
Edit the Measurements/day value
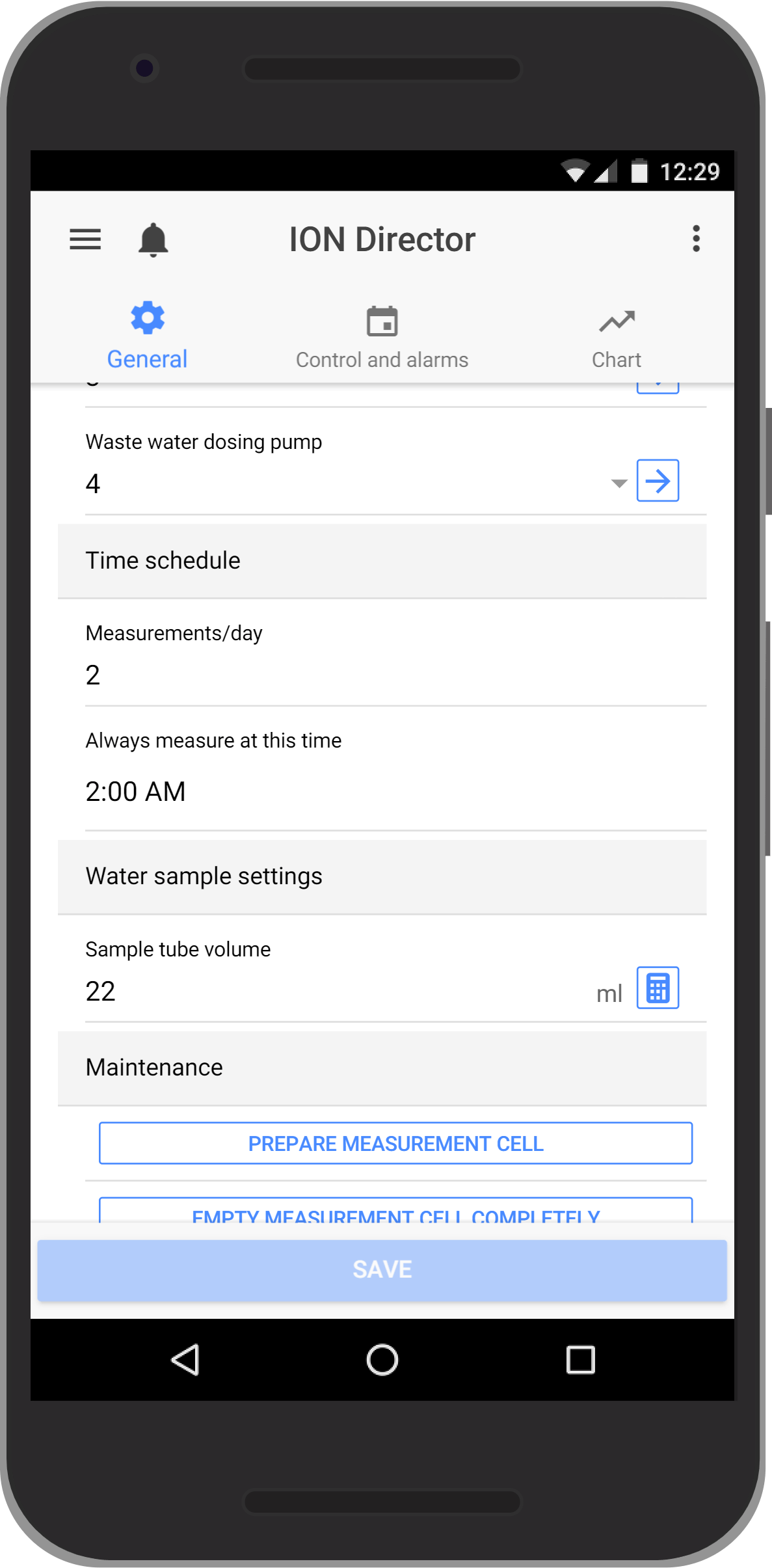390,675
